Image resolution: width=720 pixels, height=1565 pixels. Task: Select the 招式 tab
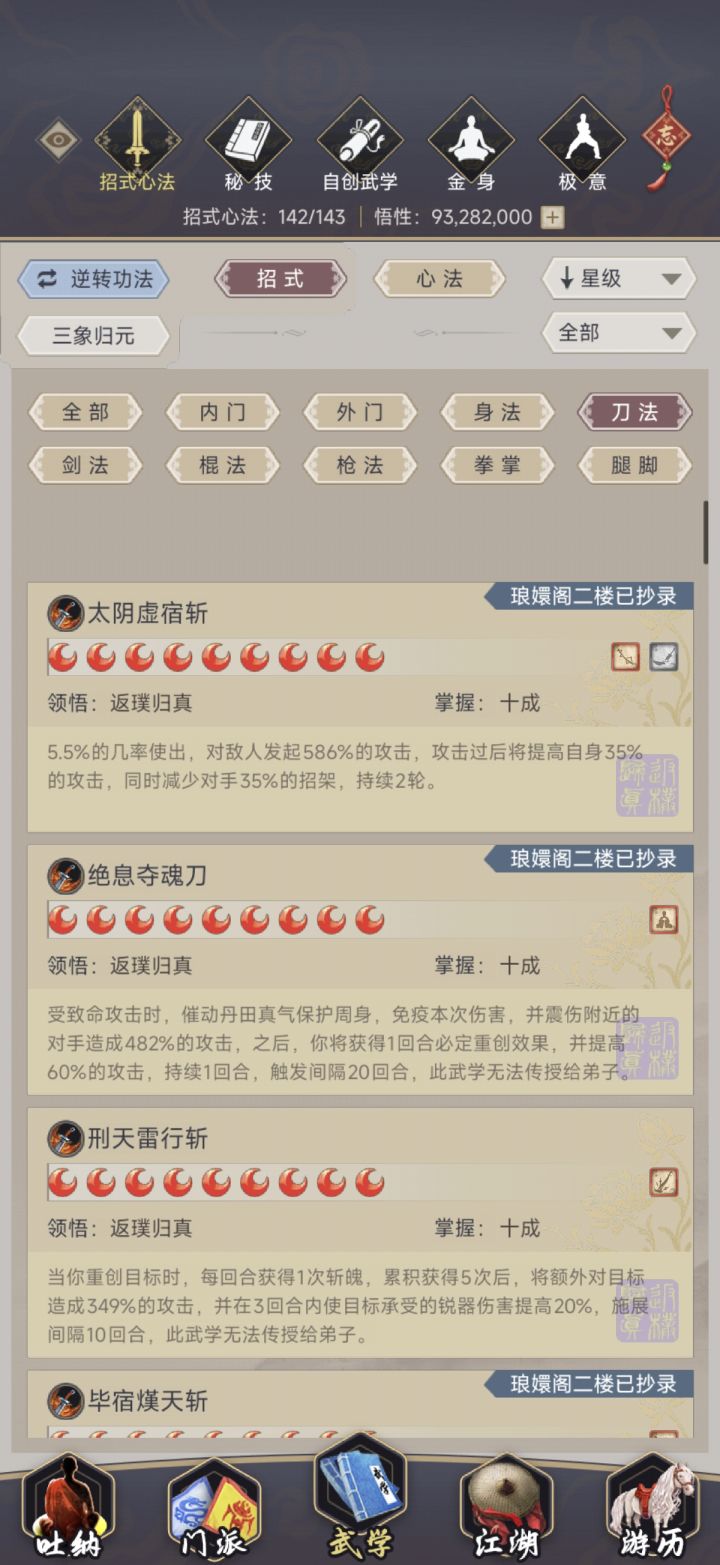pos(281,280)
